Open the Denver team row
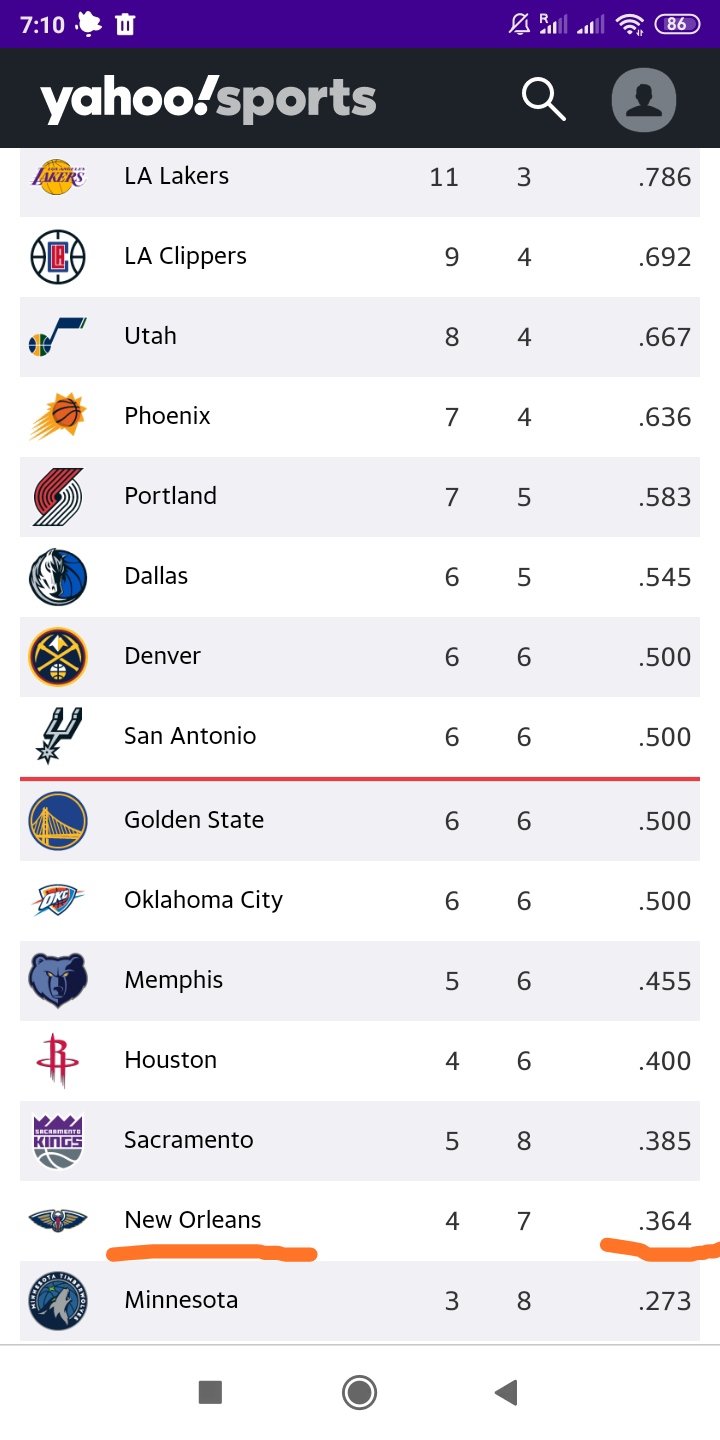Image resolution: width=720 pixels, height=1440 pixels. [360, 657]
